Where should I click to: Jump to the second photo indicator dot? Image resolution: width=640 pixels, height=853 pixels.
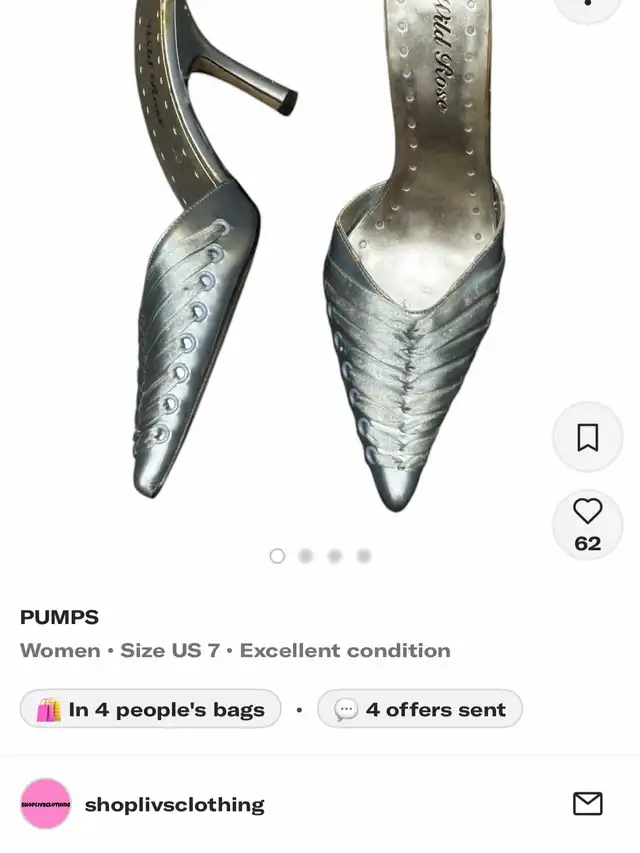[x=306, y=555]
